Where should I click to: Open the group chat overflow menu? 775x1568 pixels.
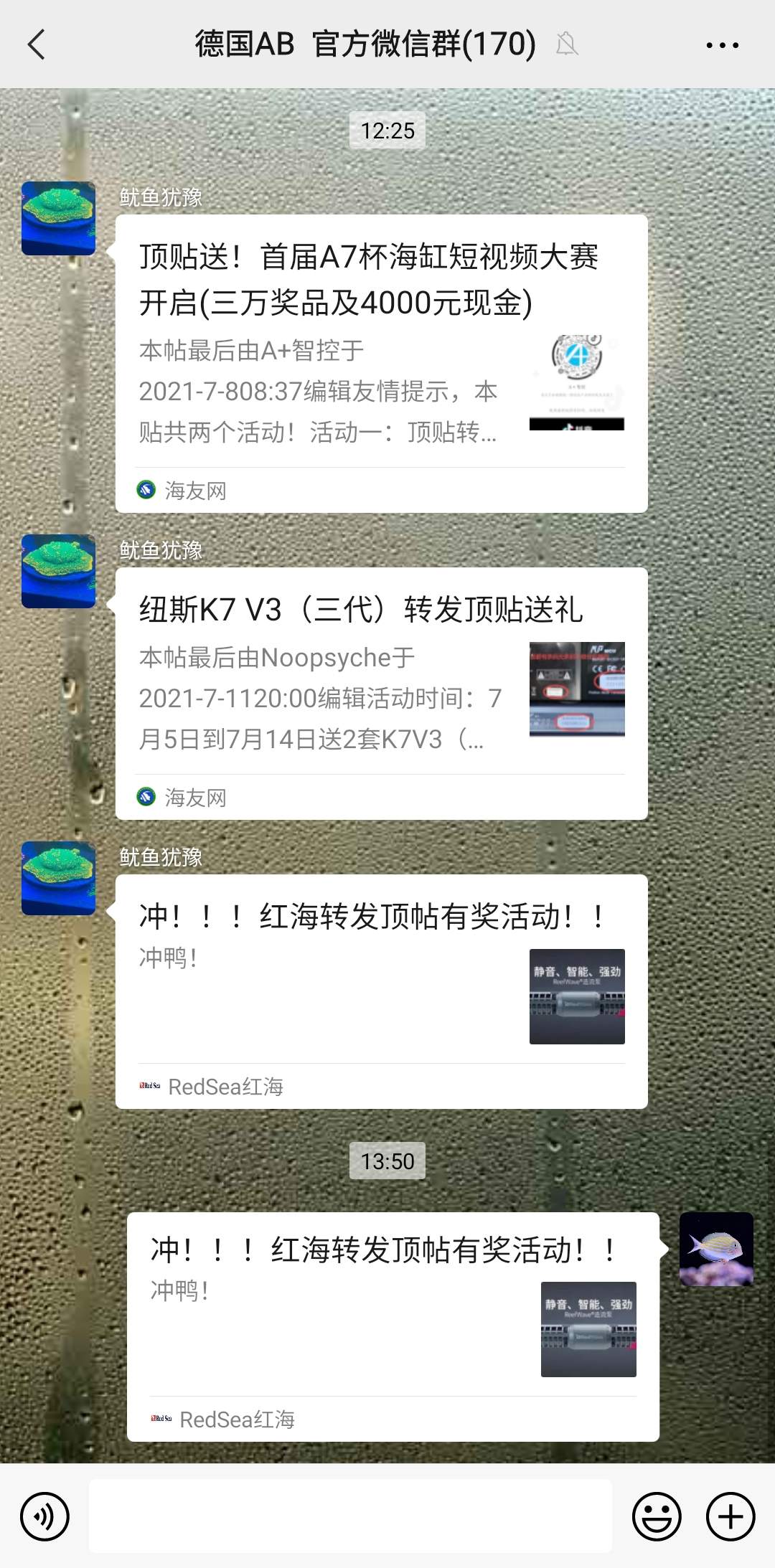point(722,45)
